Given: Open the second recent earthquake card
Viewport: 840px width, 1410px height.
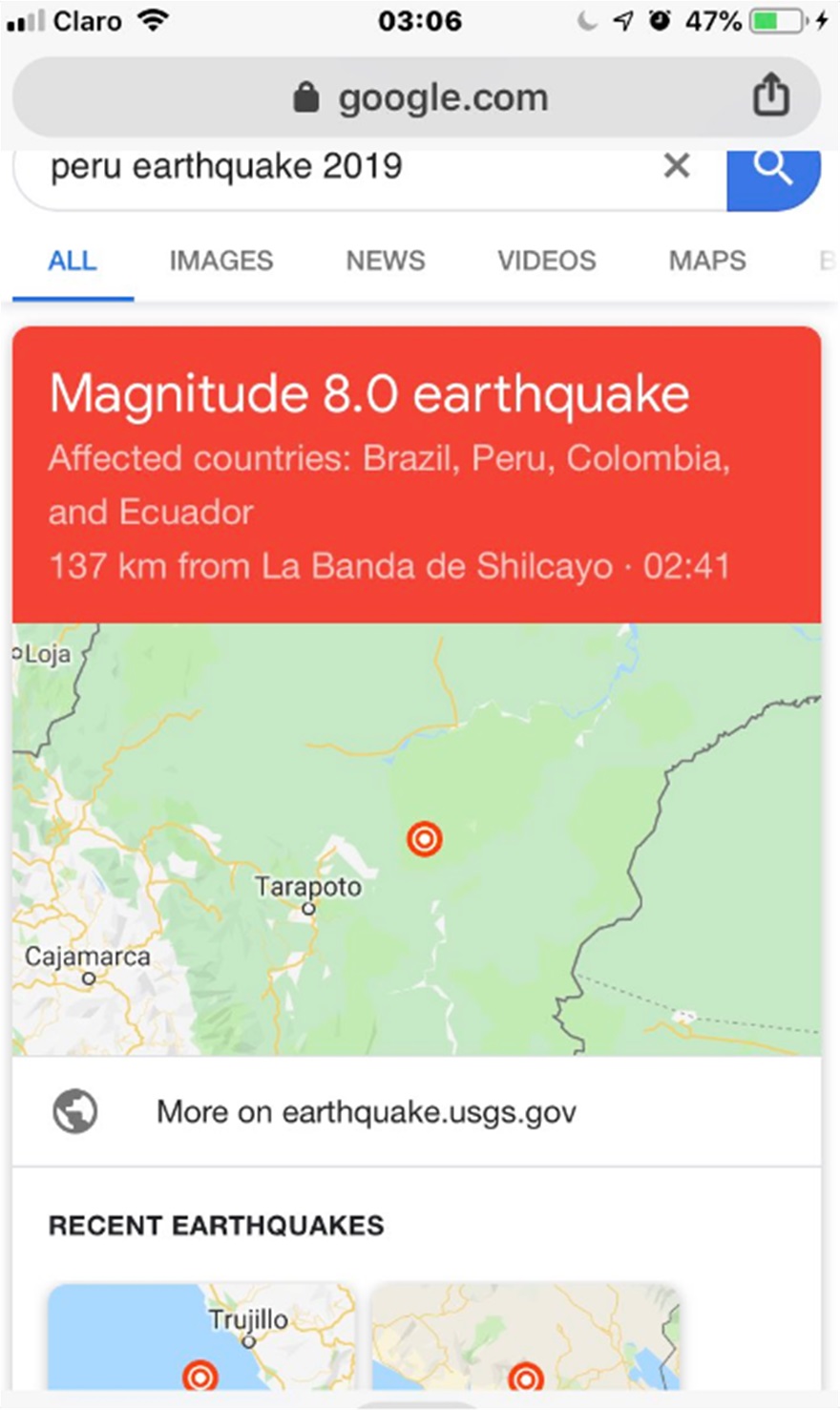Looking at the screenshot, I should pos(525,1336).
